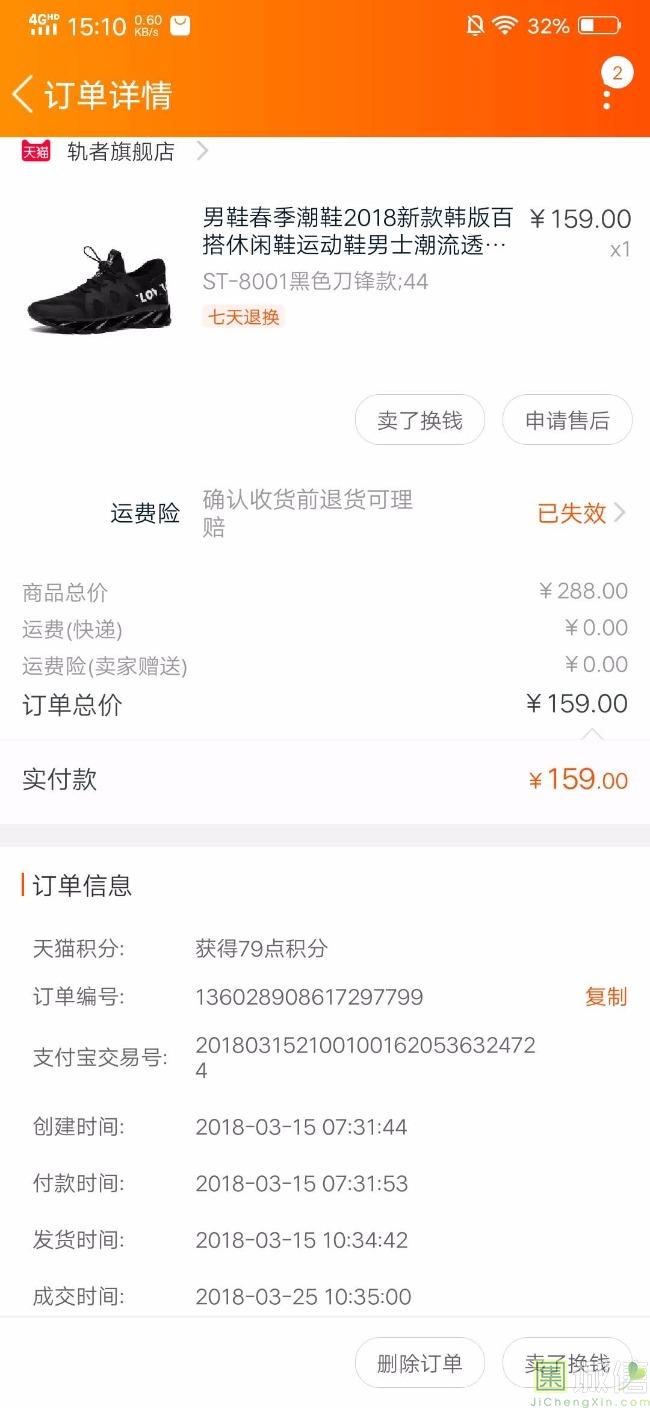The image size is (650, 1408).
Task: Tap the 删除订单 button
Action: click(420, 1363)
